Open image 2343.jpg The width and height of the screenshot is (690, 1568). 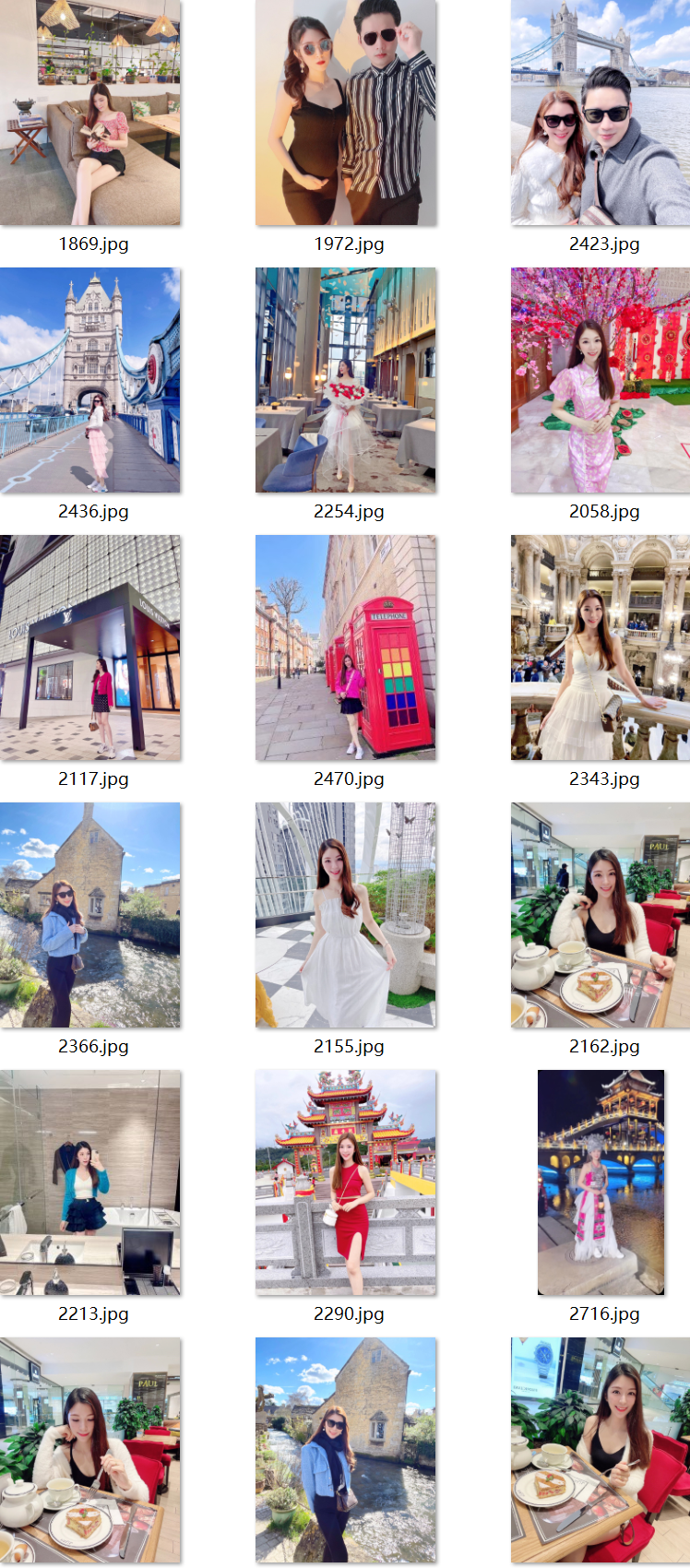pyautogui.click(x=601, y=647)
